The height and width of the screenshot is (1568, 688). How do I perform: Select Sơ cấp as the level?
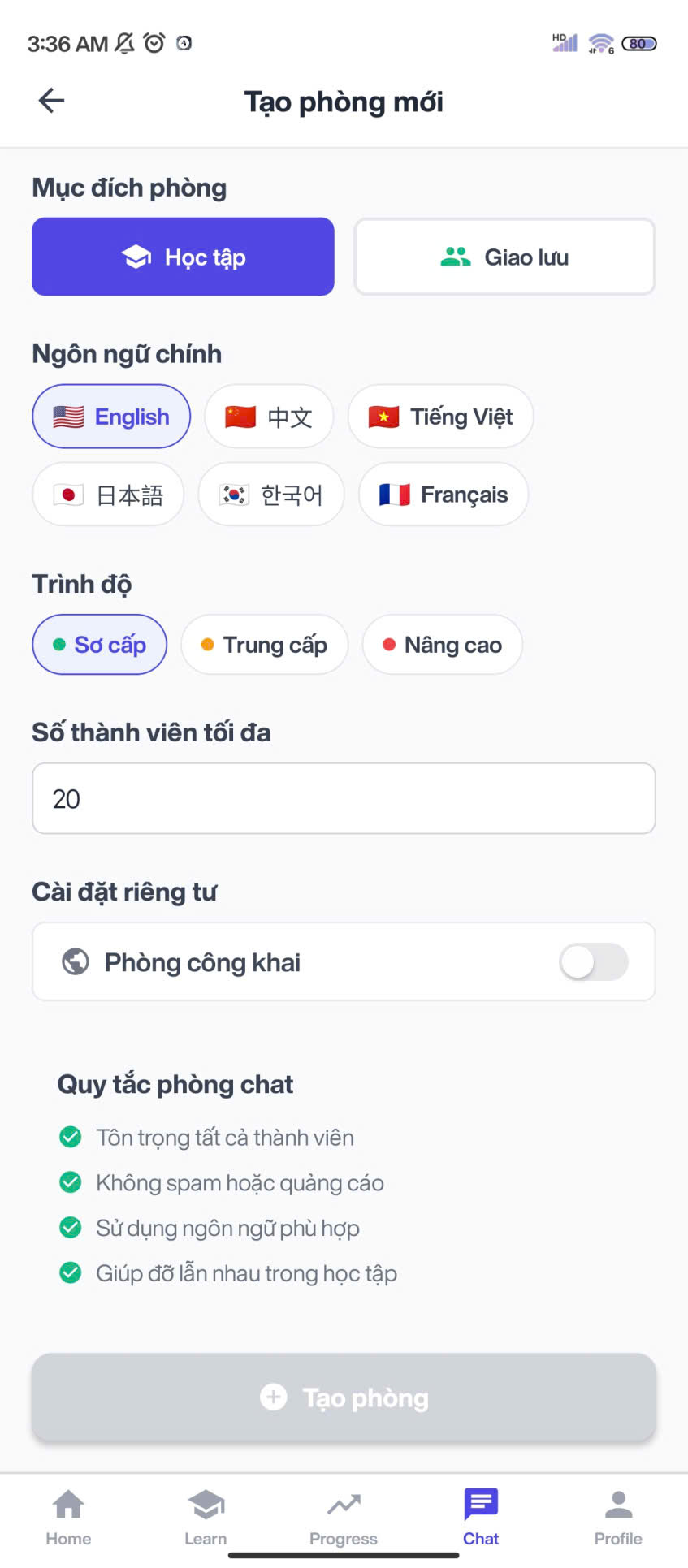coord(98,645)
